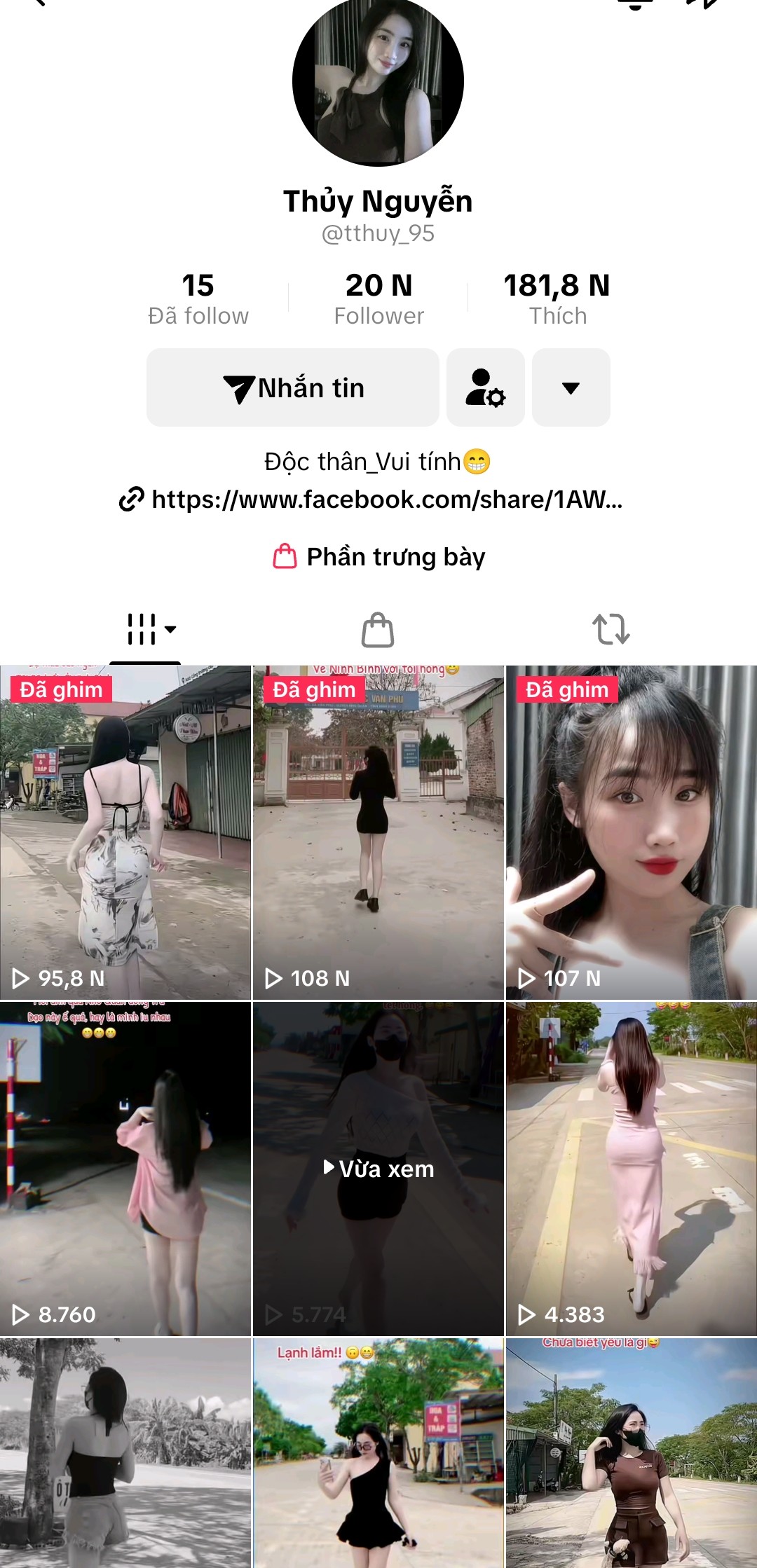Viewport: 757px width, 1568px height.
Task: Play the pinned video with 108 N views
Action: click(378, 832)
